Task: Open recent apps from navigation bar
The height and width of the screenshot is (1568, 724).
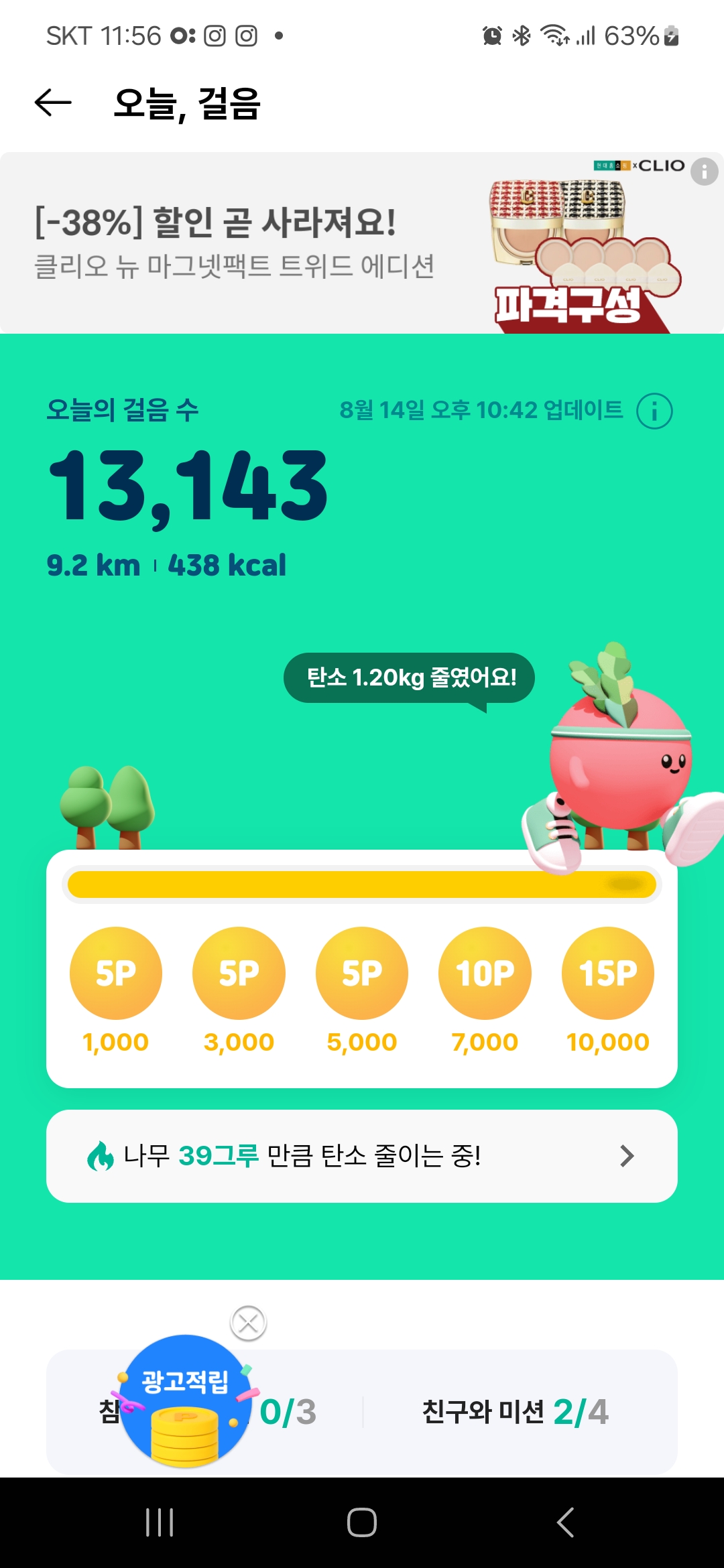Action: coord(160,1522)
